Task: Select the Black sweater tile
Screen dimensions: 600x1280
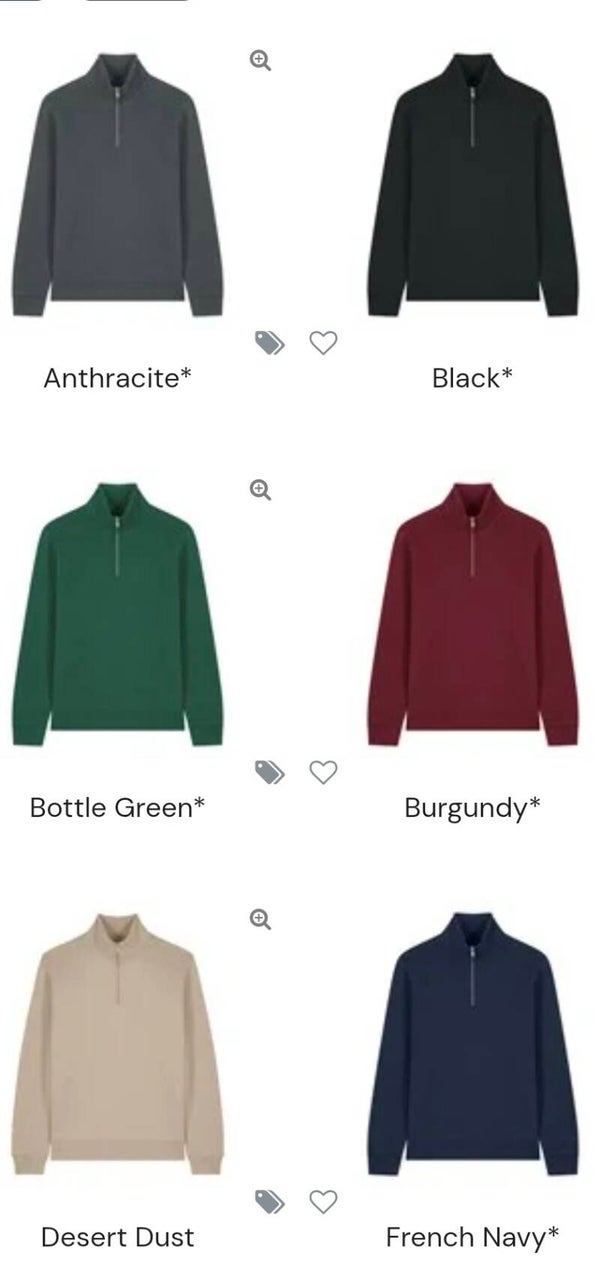Action: coord(473,185)
